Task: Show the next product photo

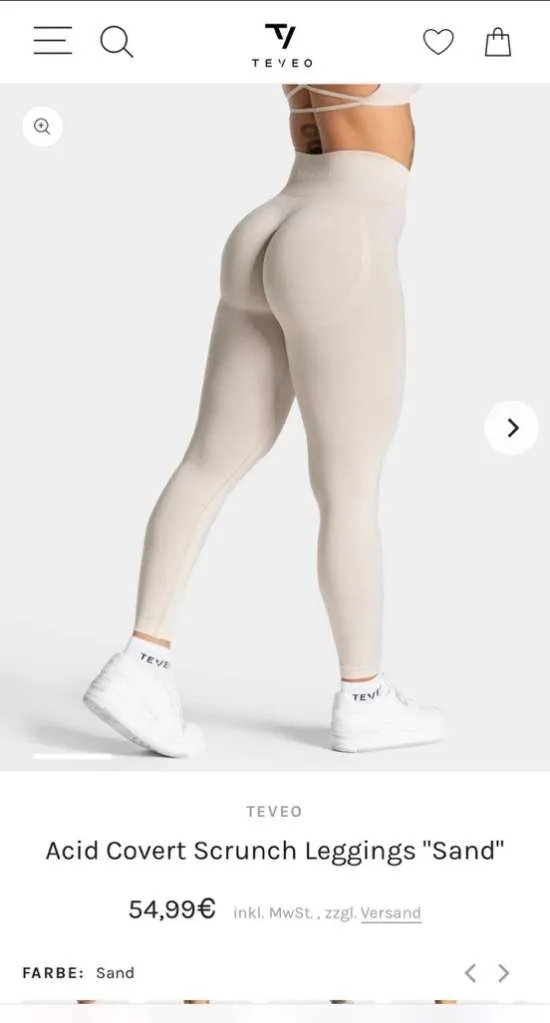Action: (512, 428)
